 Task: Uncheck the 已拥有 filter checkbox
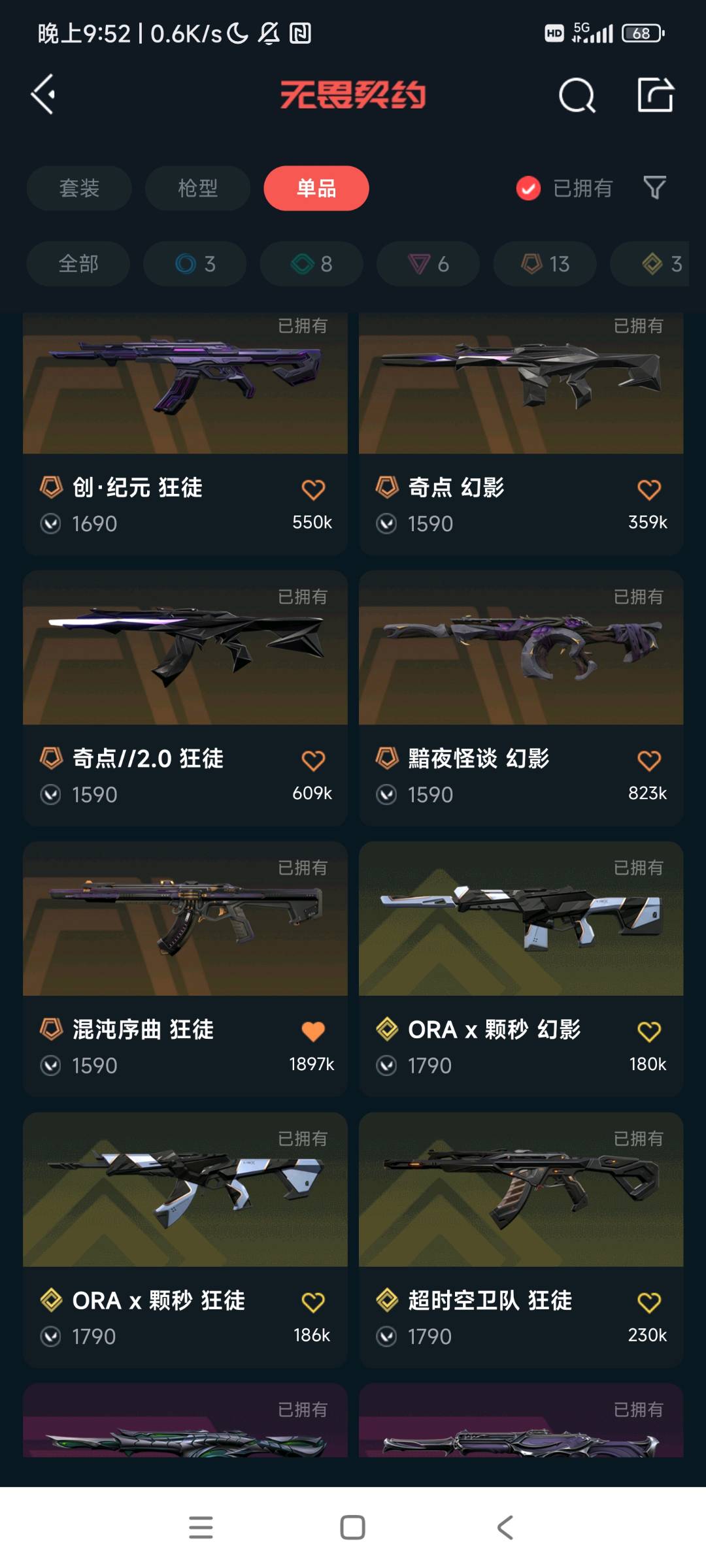(528, 188)
